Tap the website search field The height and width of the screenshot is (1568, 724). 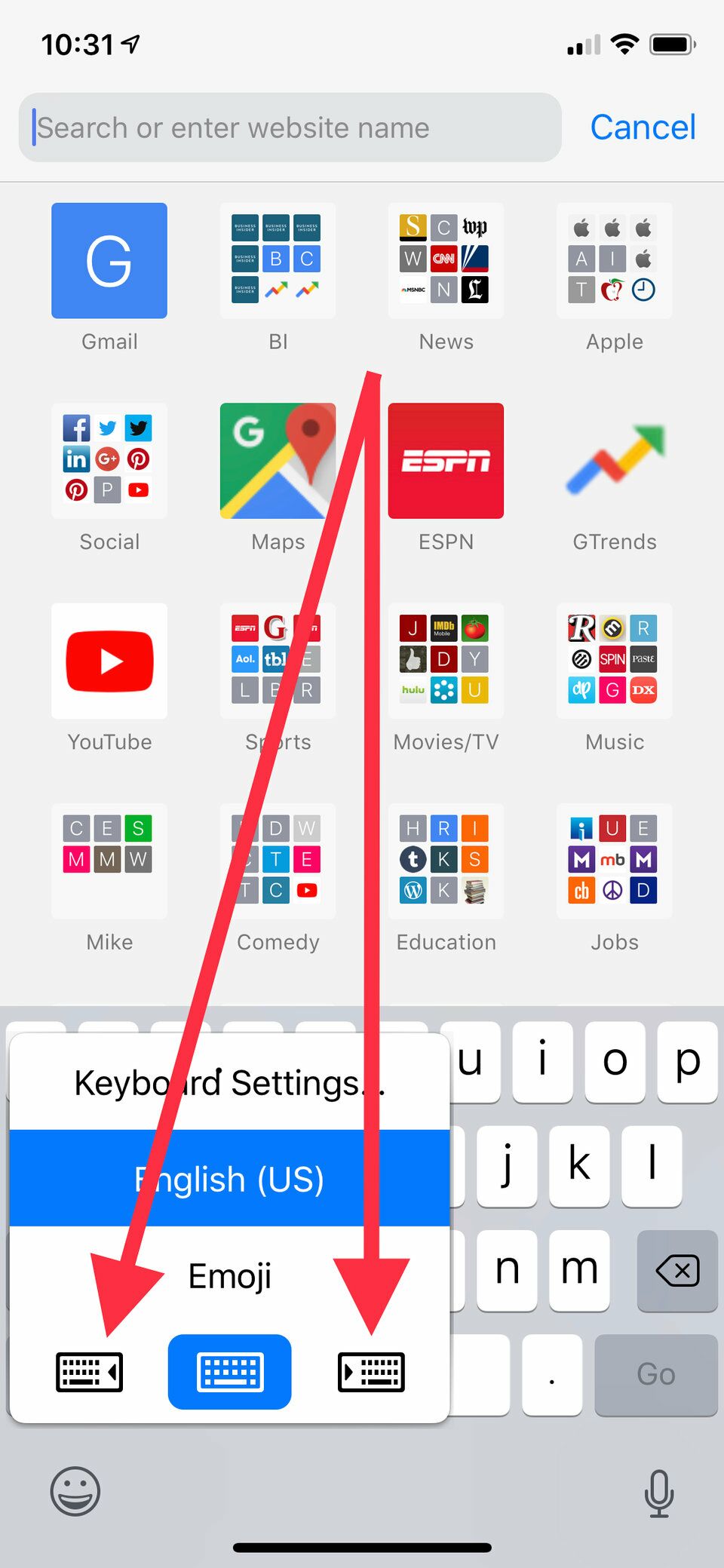pyautogui.click(x=290, y=127)
